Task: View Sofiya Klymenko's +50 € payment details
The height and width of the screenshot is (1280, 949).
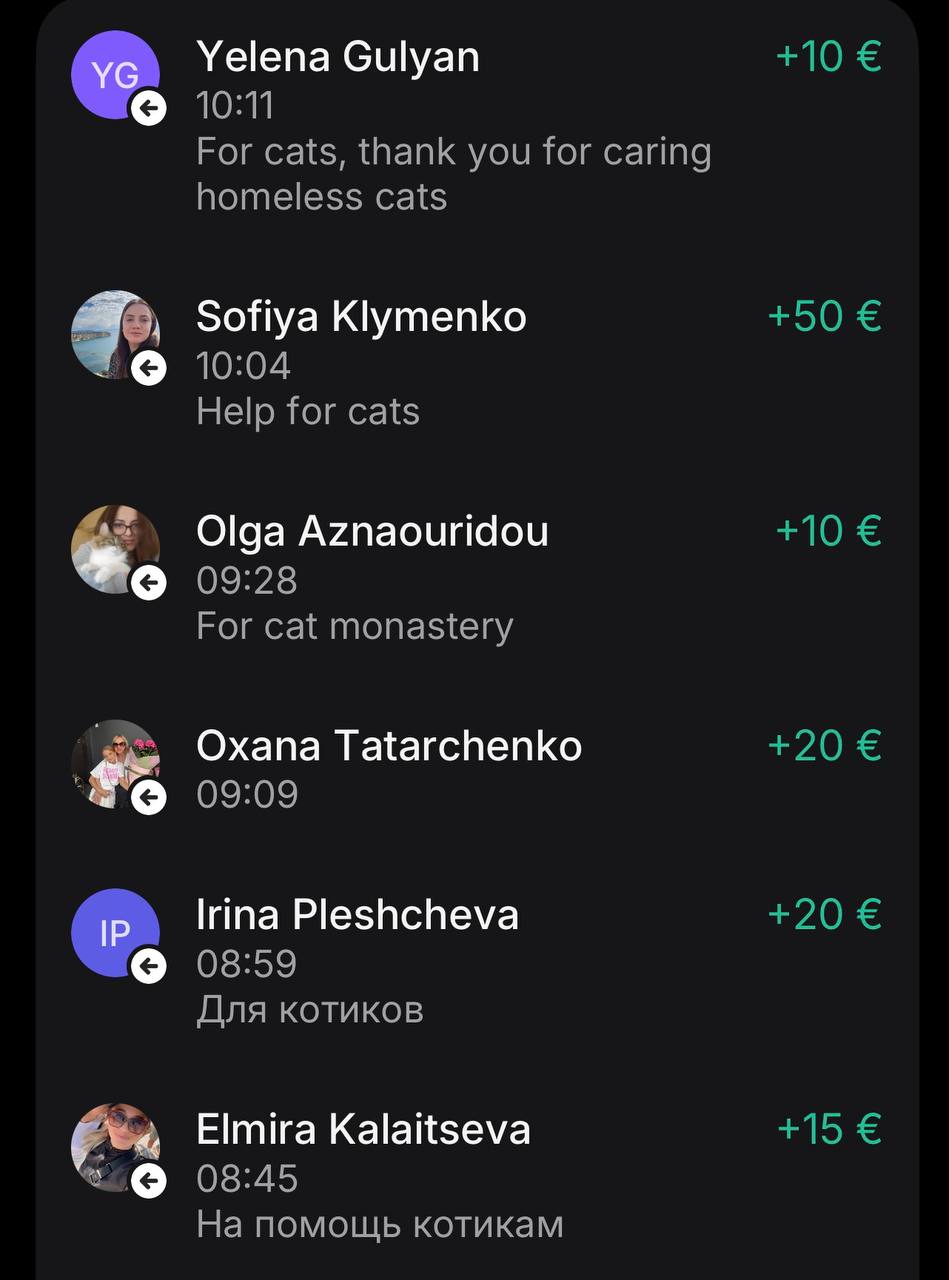Action: 362,318
